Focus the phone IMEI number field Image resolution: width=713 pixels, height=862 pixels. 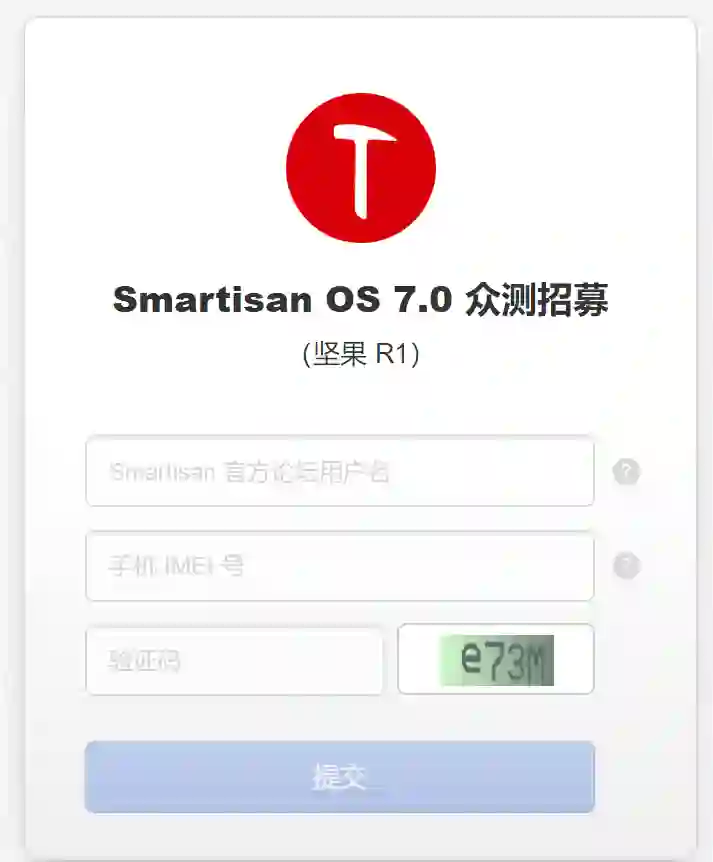click(x=339, y=566)
